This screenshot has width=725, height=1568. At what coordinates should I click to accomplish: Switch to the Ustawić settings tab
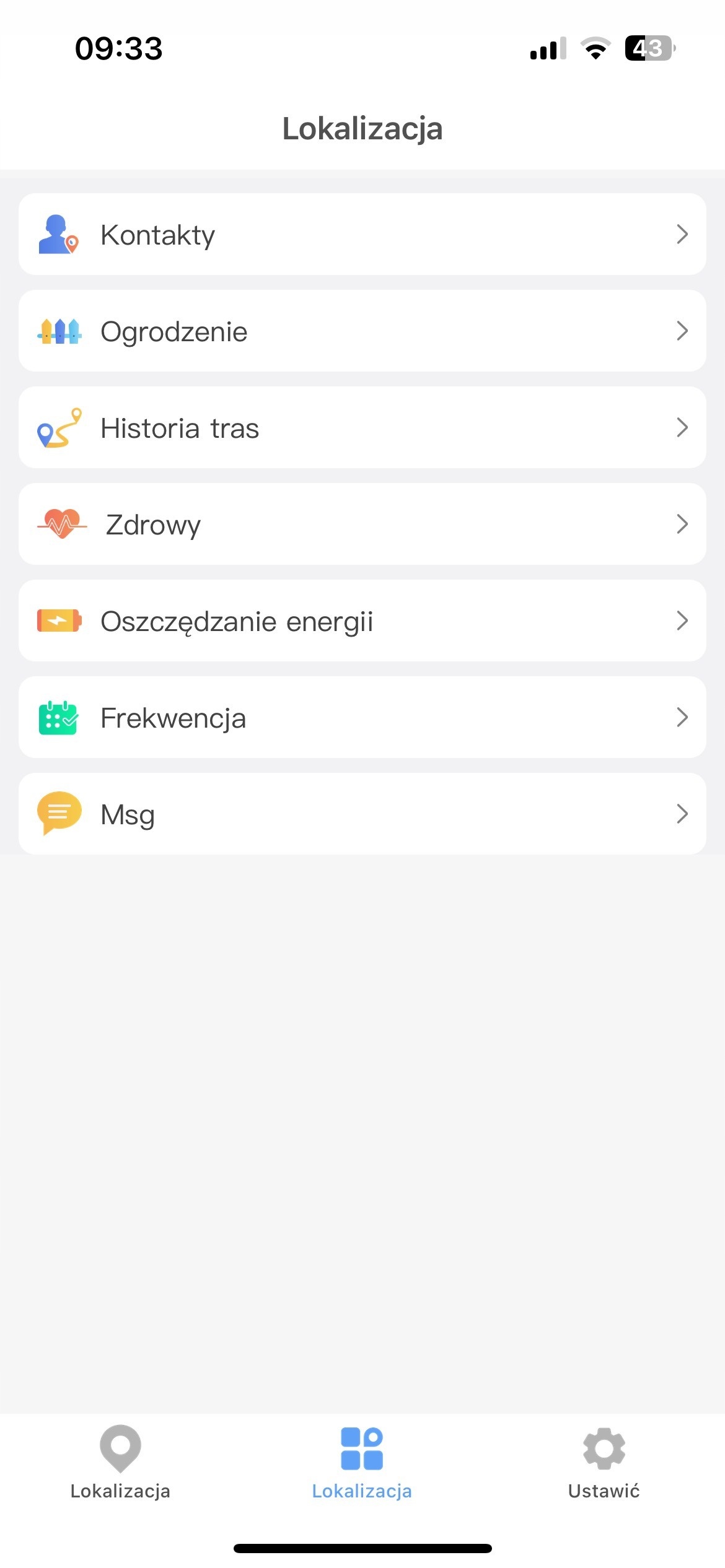604,1463
